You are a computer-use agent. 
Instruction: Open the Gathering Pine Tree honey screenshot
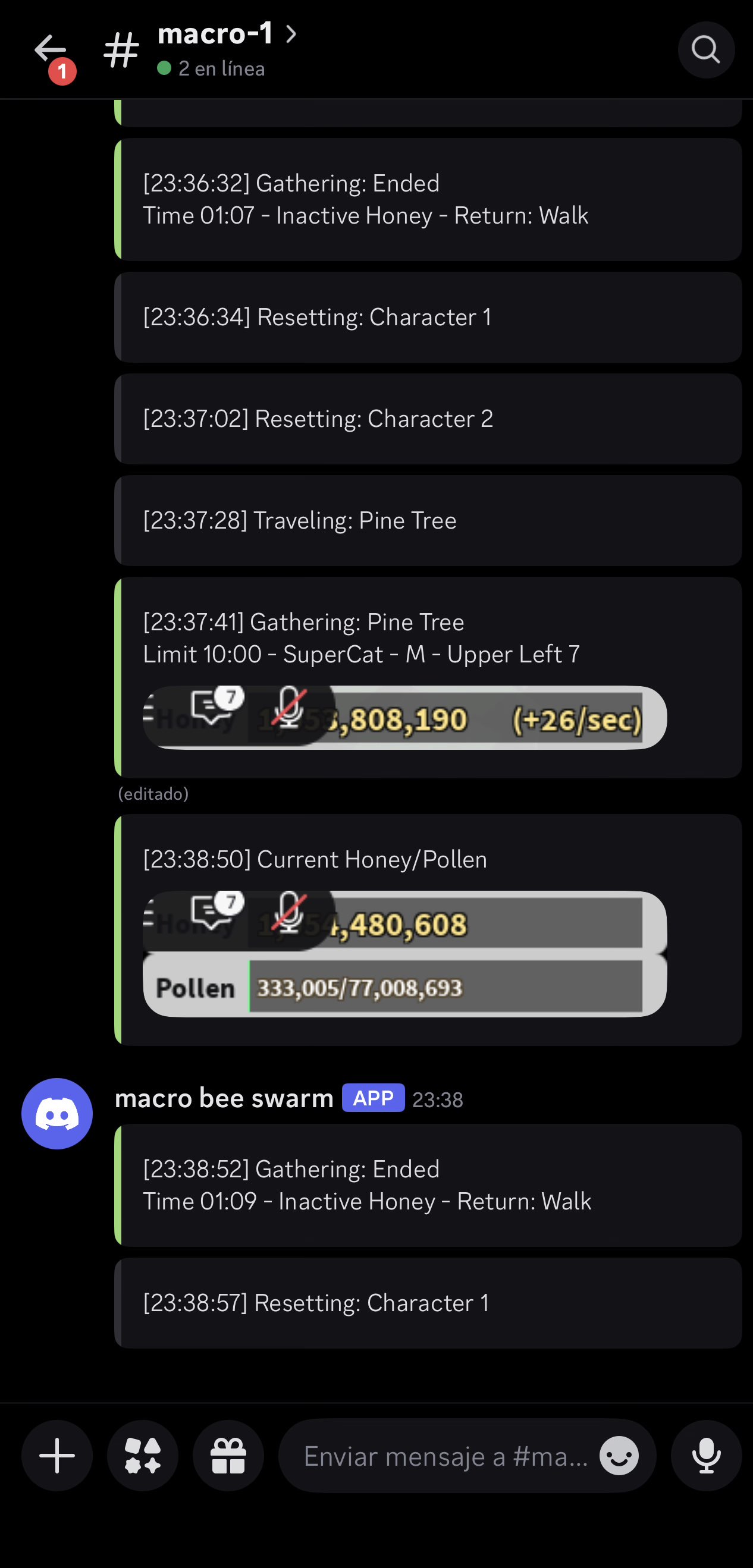coord(405,718)
